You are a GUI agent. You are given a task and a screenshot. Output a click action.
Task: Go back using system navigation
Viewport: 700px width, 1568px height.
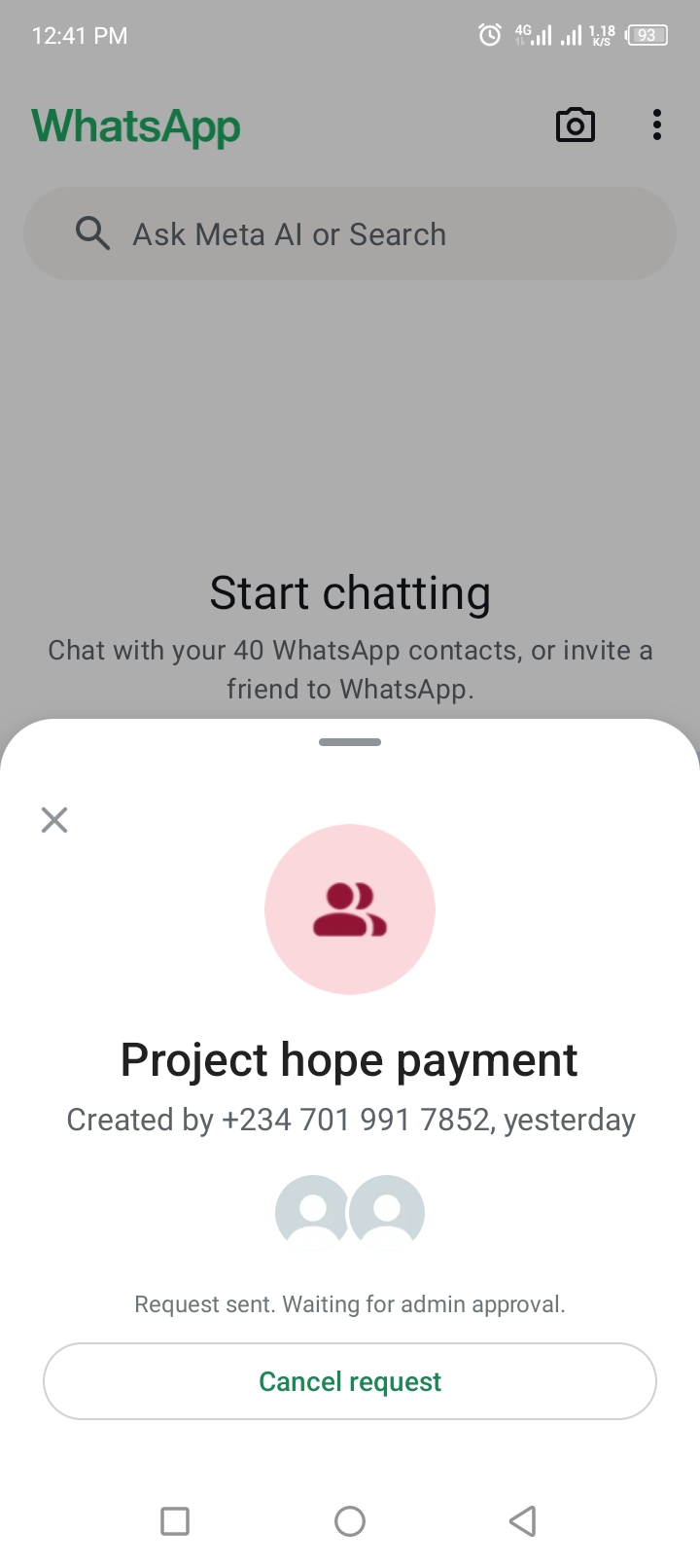tap(523, 1520)
